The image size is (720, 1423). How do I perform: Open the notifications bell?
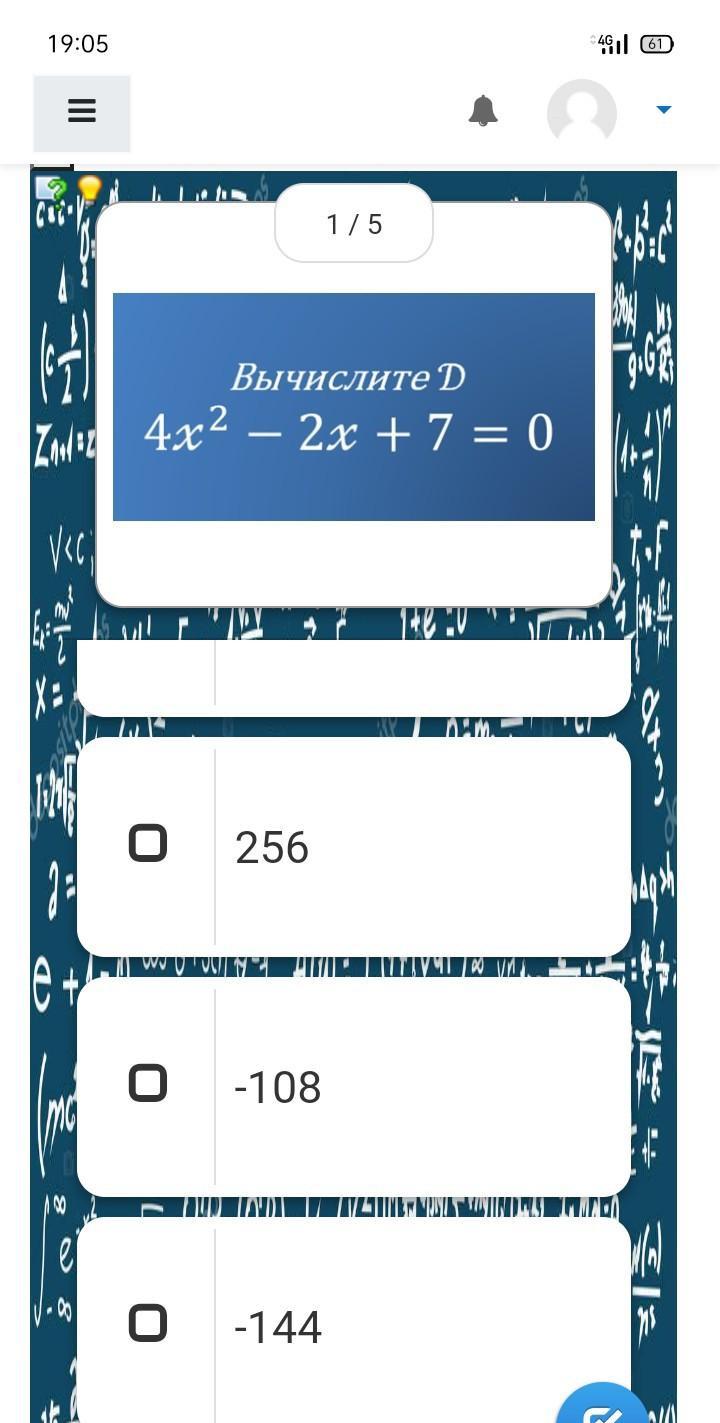click(483, 111)
